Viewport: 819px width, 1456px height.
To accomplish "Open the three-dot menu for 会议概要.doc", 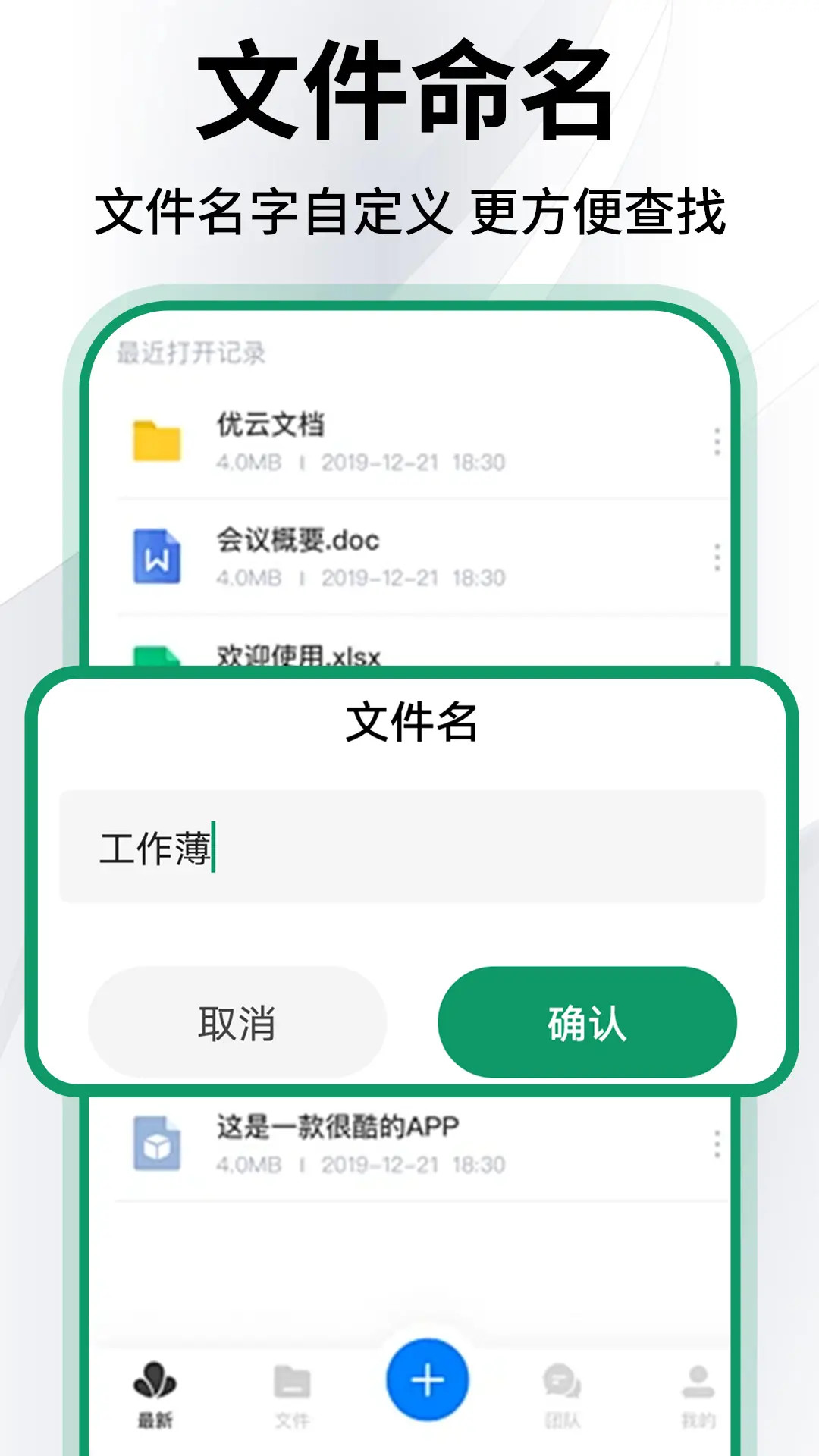I will pos(716,559).
